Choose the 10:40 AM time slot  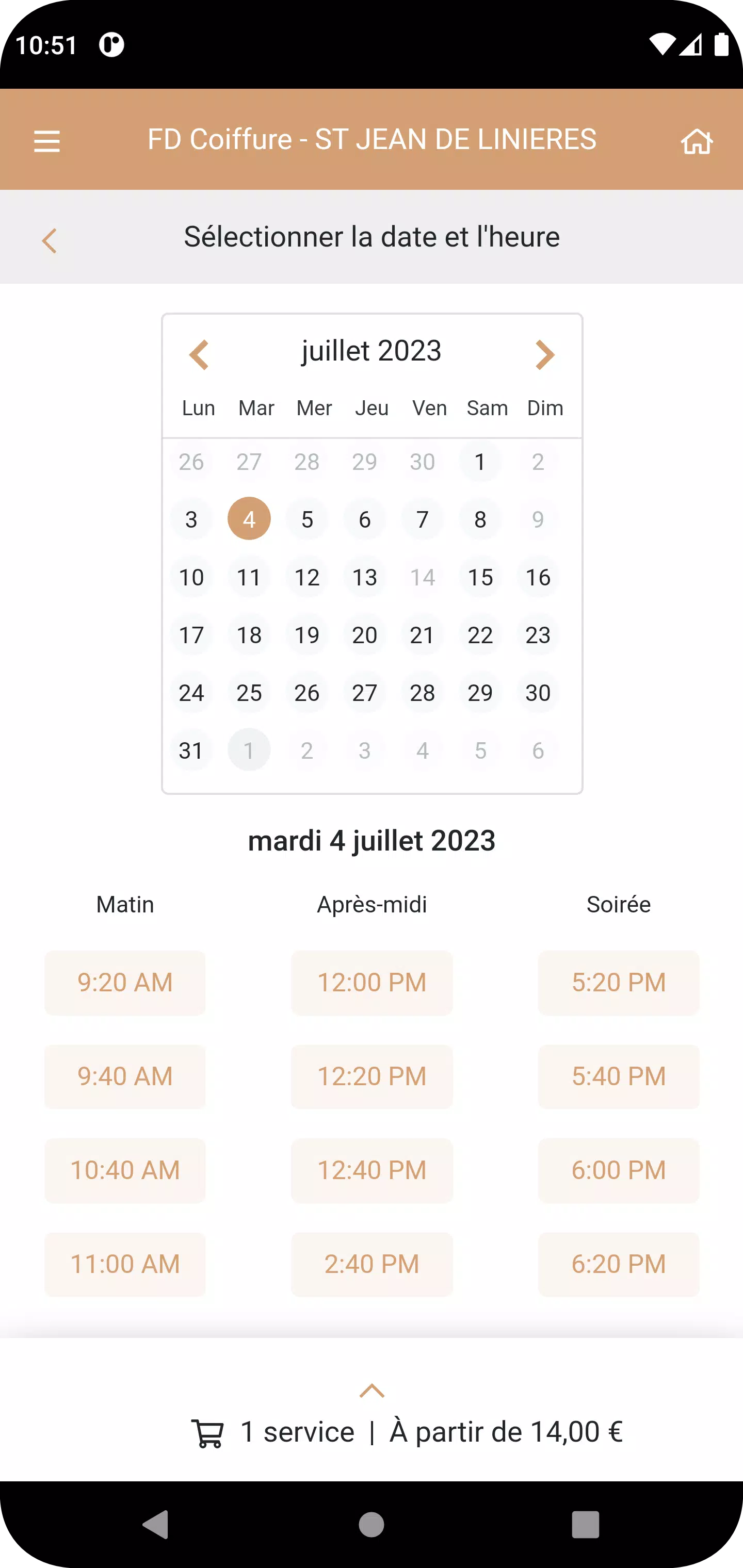click(125, 1170)
